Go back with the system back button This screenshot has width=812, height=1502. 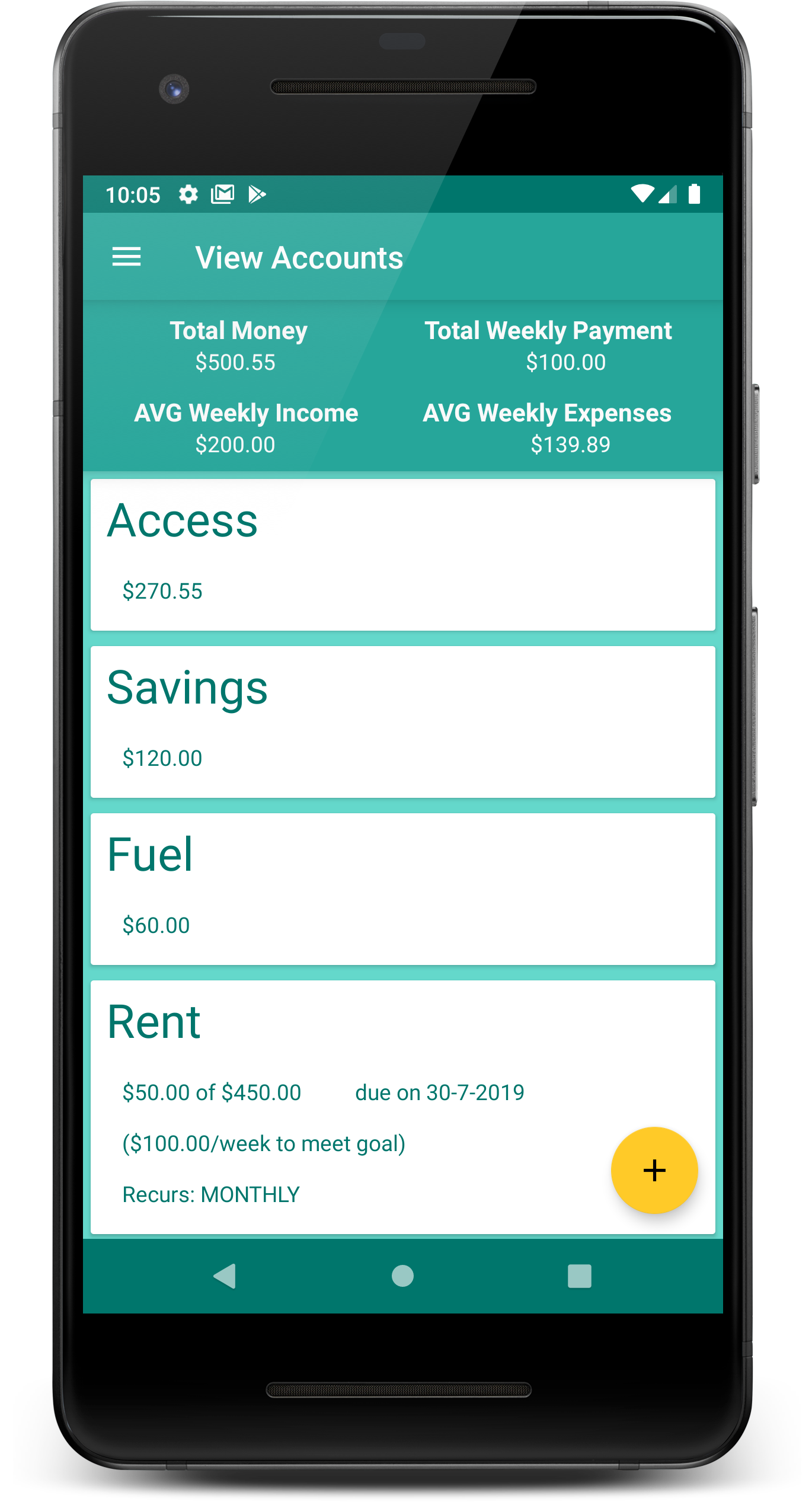[x=225, y=1276]
